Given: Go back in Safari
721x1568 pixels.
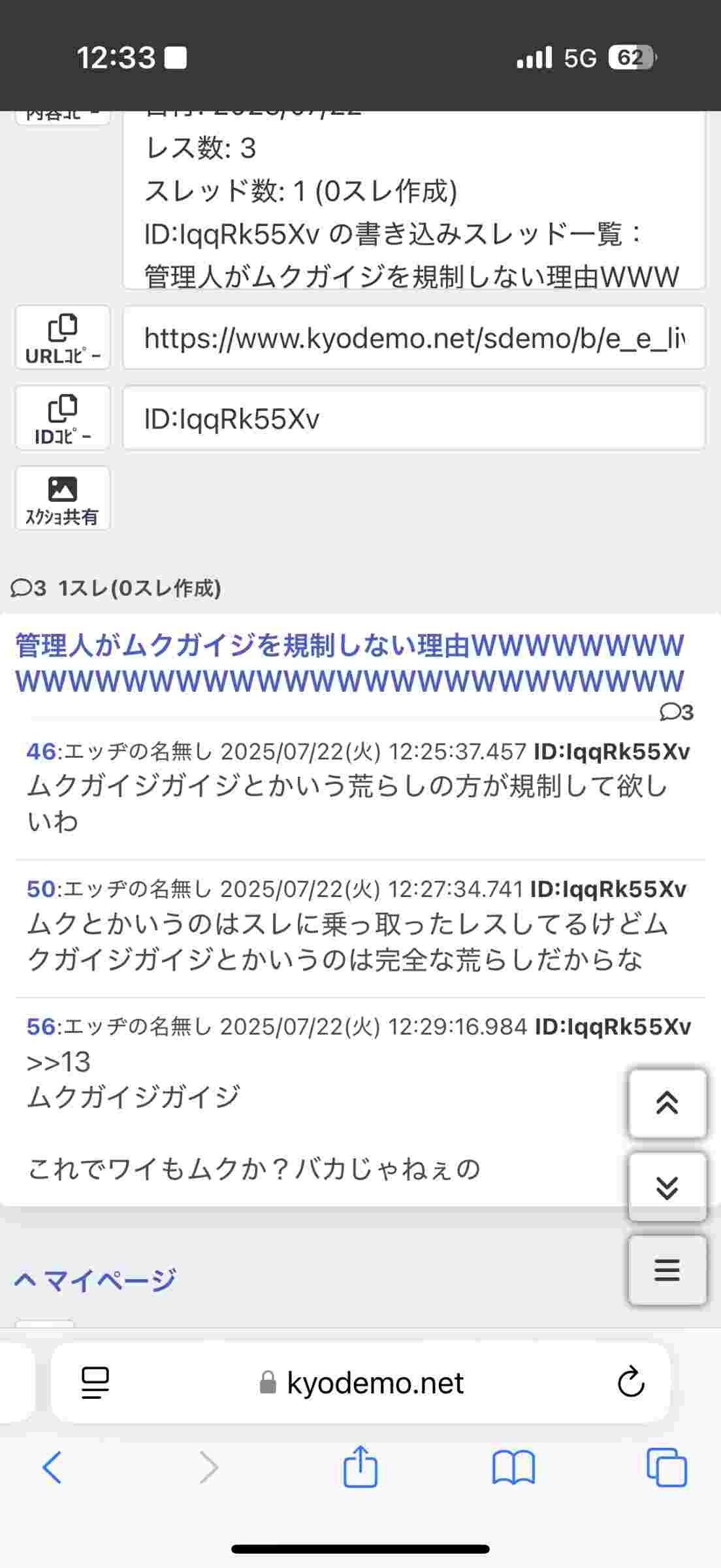Looking at the screenshot, I should point(52,1467).
